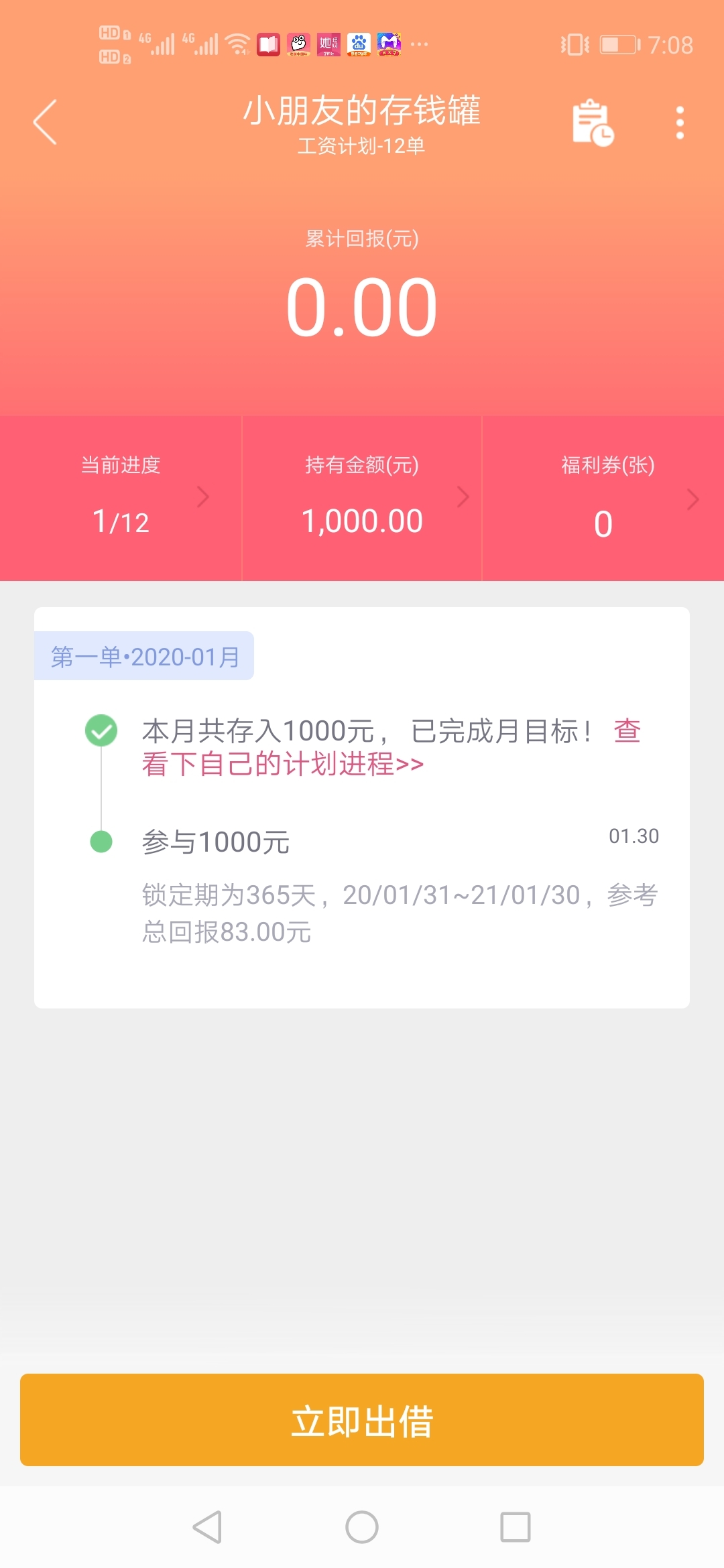Open 持有金额 1,000.00 details
The height and width of the screenshot is (1568, 724).
click(x=362, y=498)
